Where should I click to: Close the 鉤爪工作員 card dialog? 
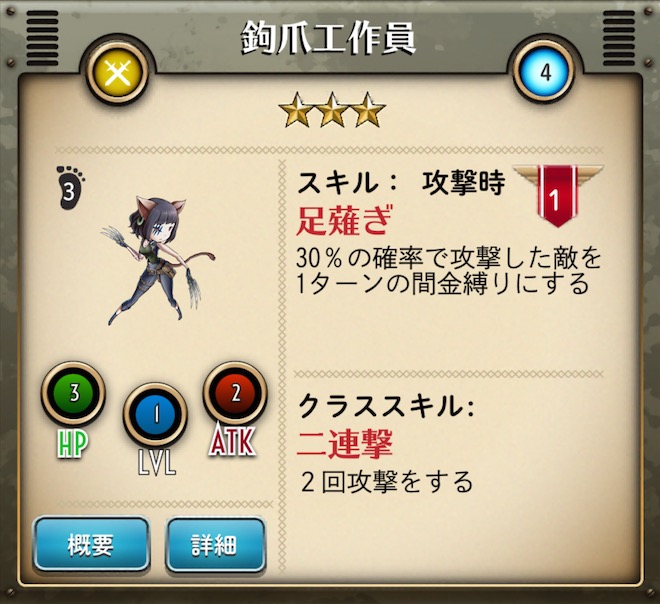point(119,71)
